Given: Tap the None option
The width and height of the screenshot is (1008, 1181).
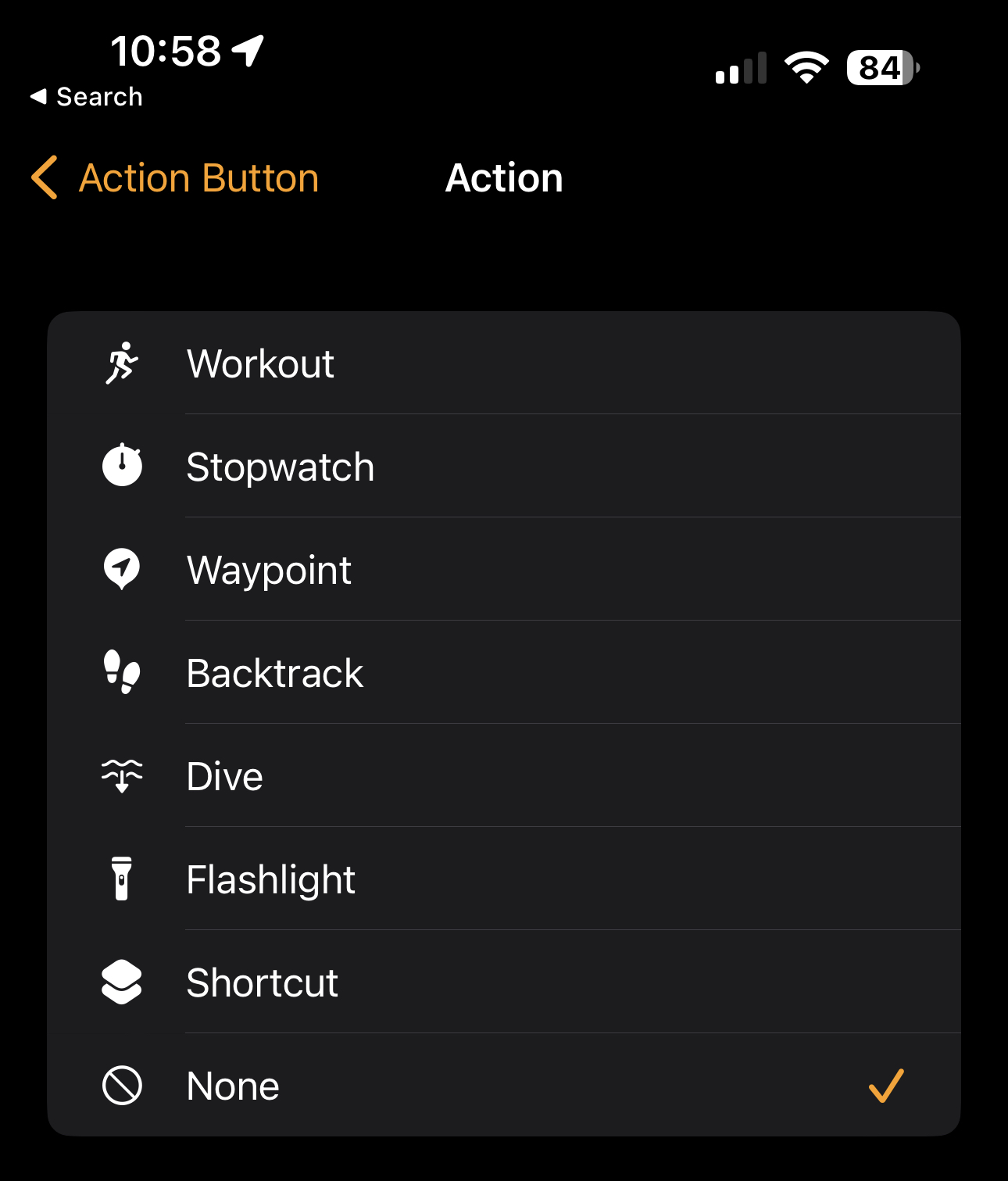Looking at the screenshot, I should point(504,1086).
